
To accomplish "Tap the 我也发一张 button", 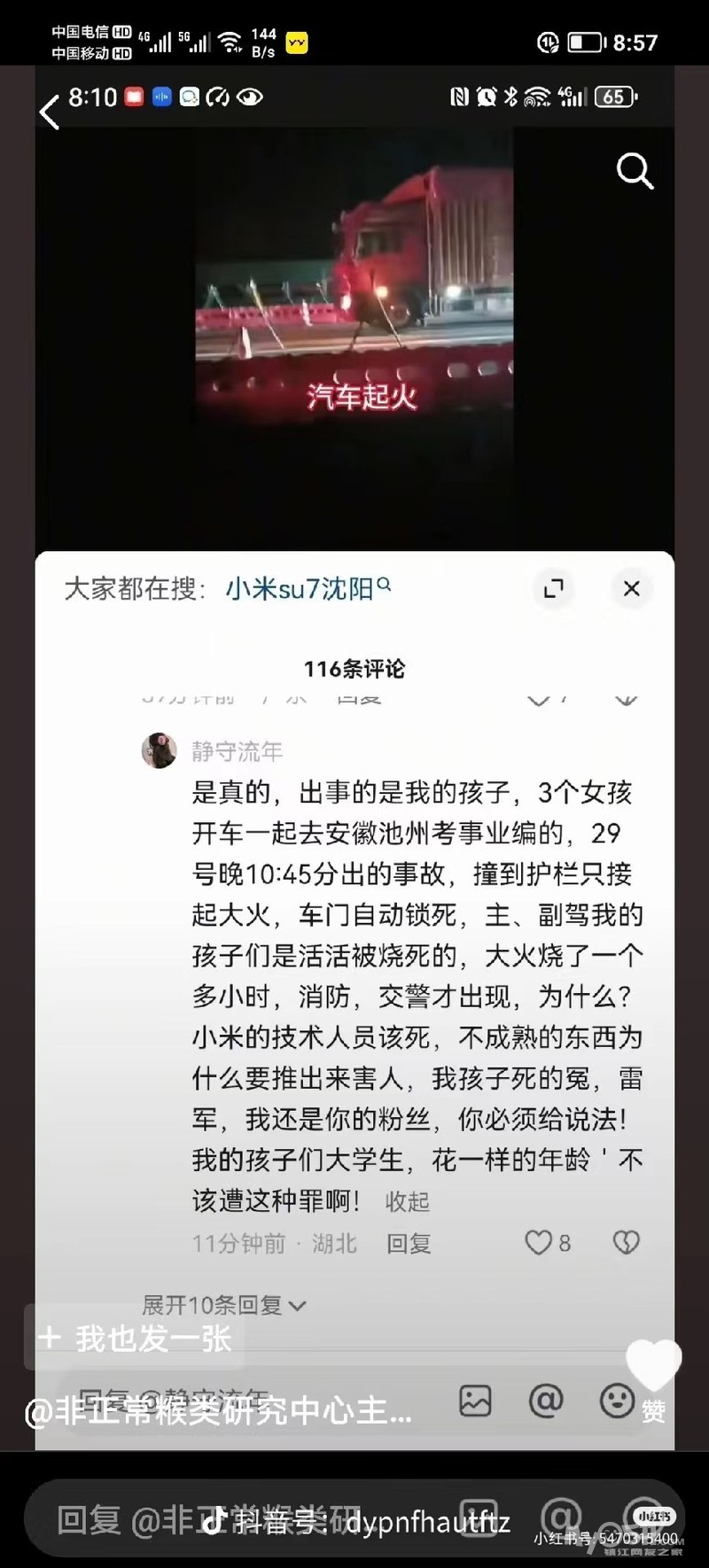I will click(136, 1338).
